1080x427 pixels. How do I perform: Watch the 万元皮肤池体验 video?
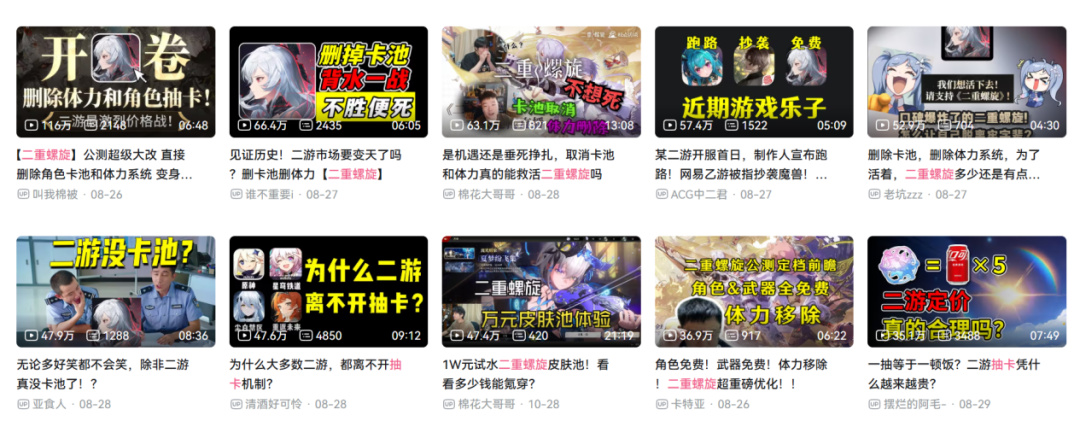pos(541,291)
